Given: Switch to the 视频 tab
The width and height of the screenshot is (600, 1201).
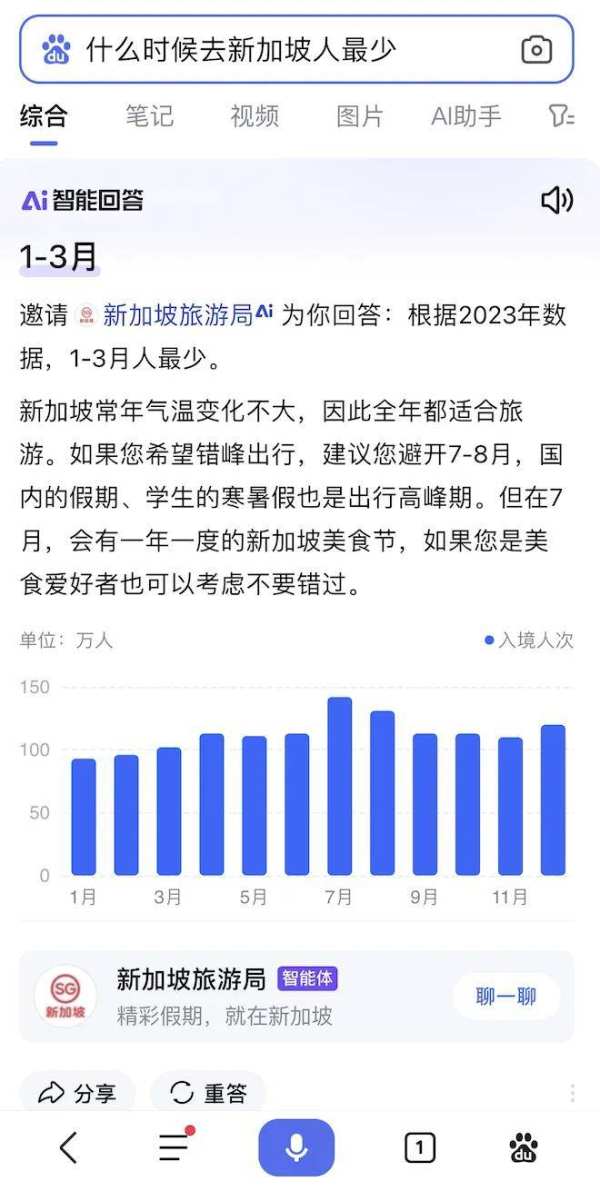Looking at the screenshot, I should point(254,116).
